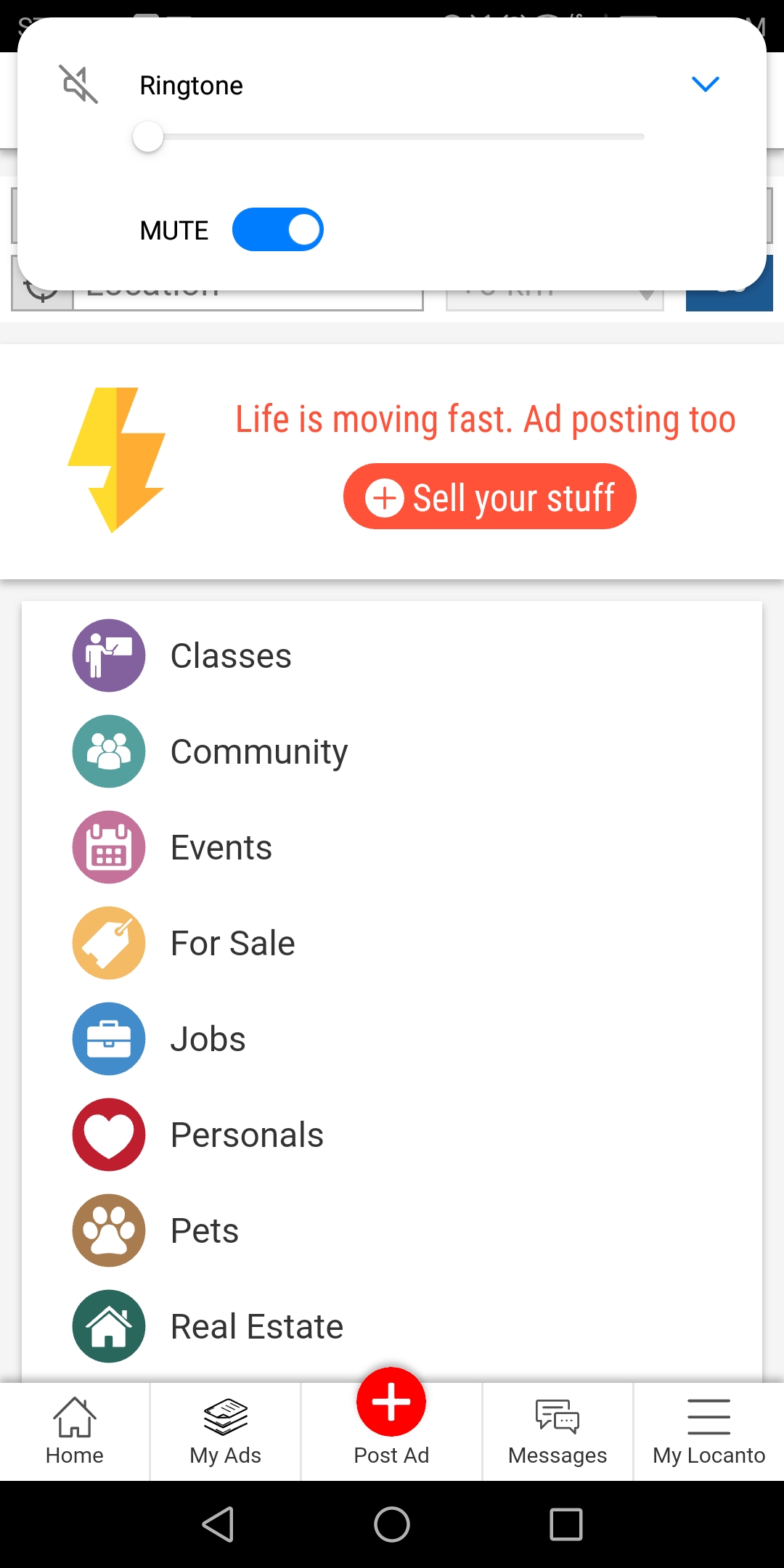Go back with the system back button

pos(218,1524)
